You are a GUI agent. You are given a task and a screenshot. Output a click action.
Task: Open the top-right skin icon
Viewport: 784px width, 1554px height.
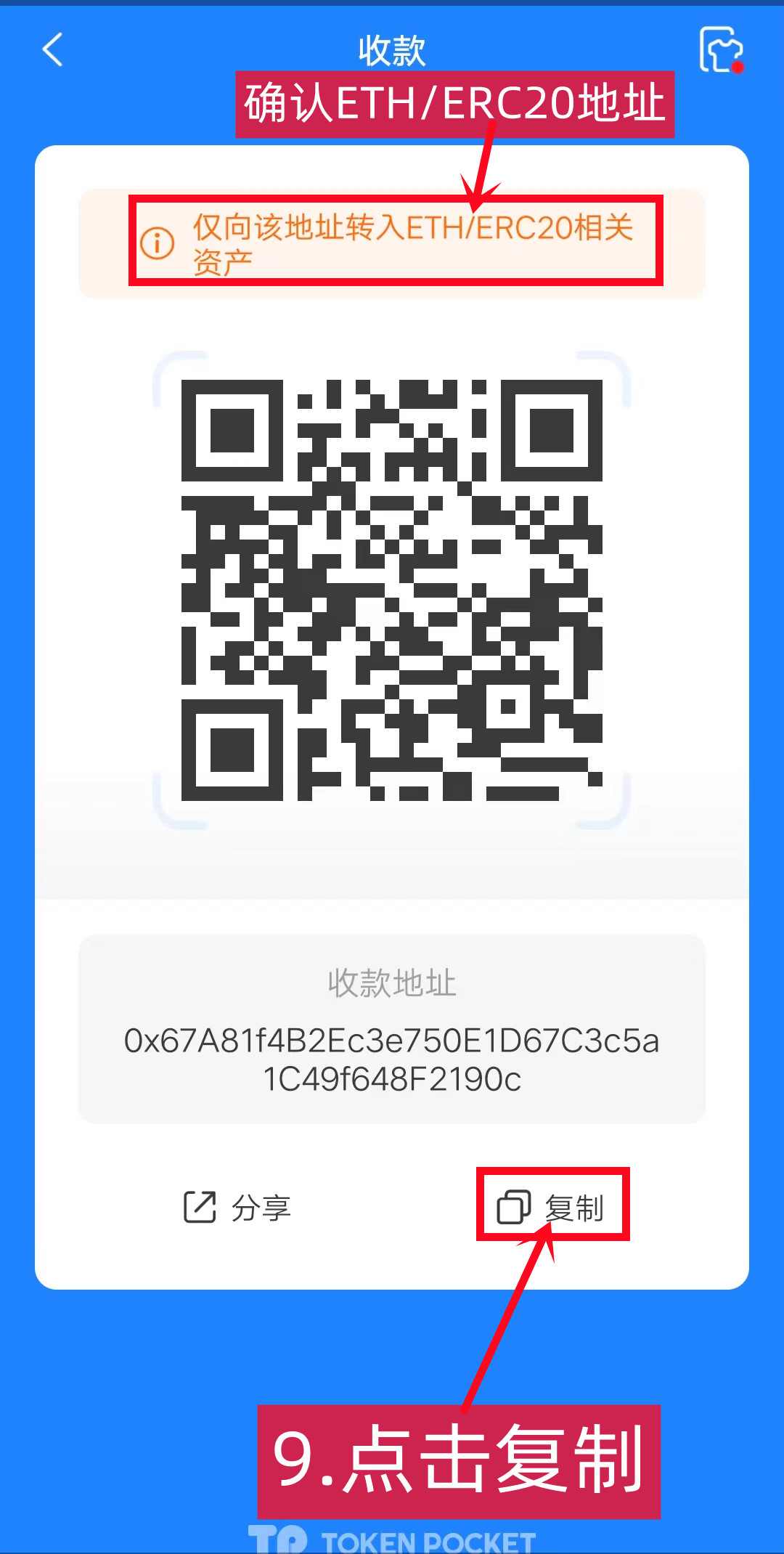[x=720, y=49]
